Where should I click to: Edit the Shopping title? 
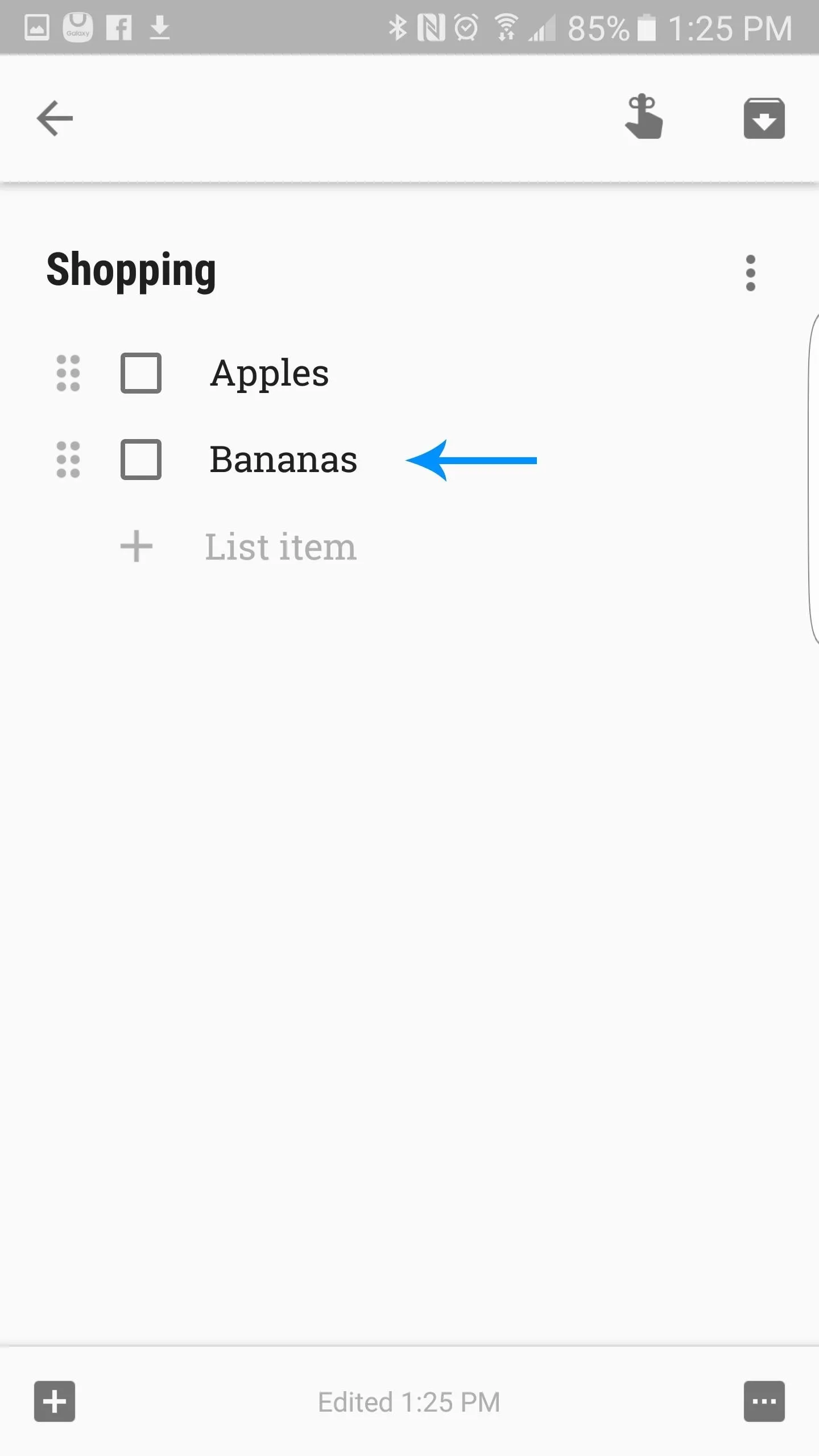click(x=131, y=271)
